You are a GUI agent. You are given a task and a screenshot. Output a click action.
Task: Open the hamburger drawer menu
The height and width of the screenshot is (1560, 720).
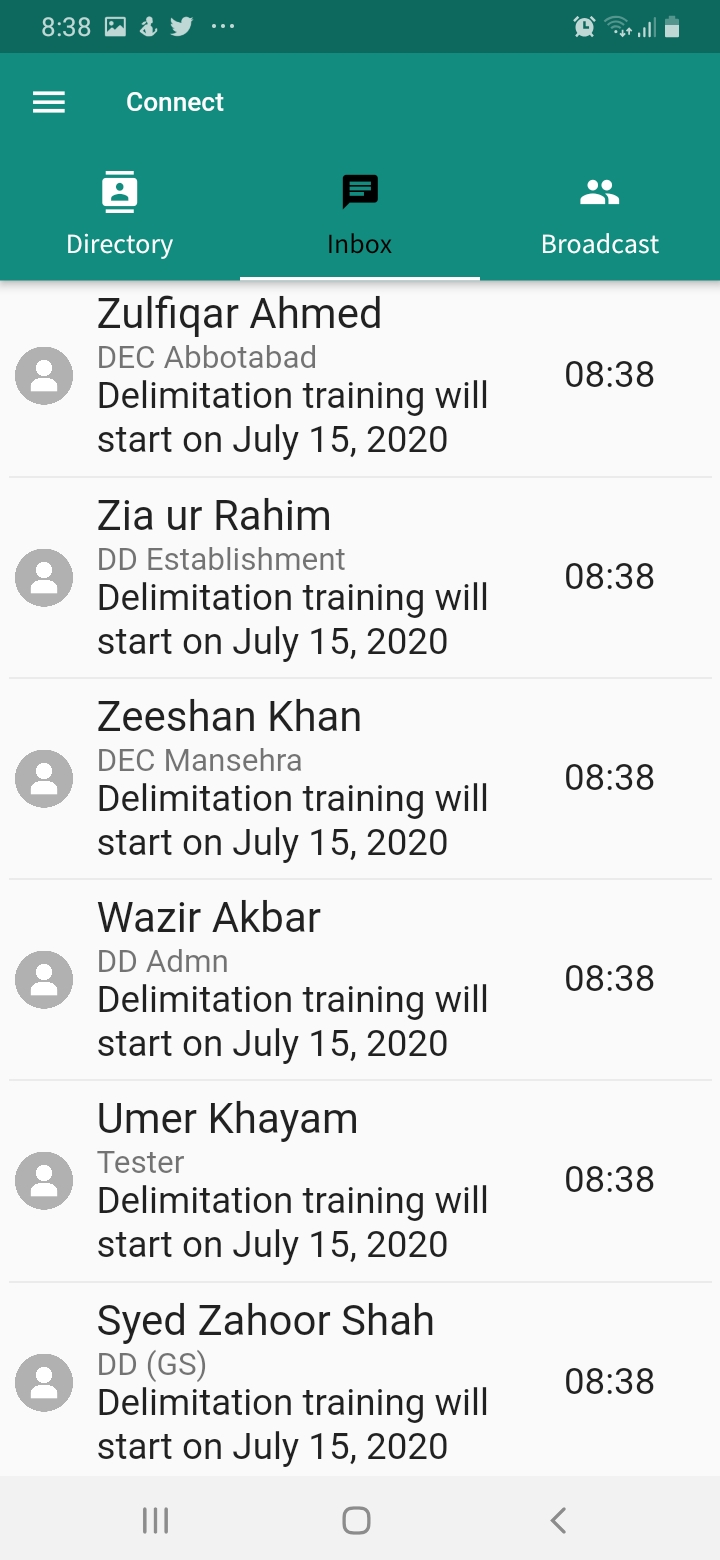(x=49, y=102)
